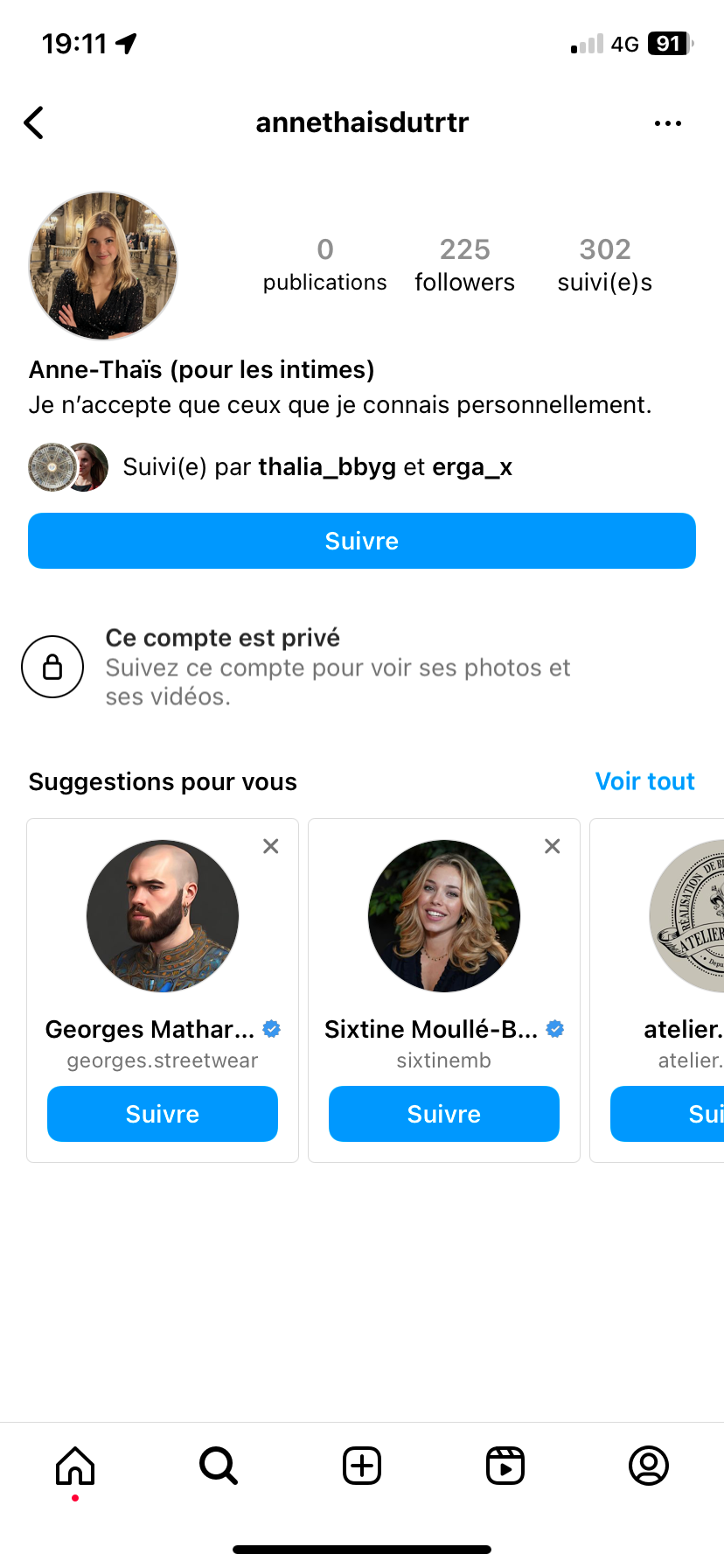
Task: Create a new post with the plus tab
Action: 362,1466
